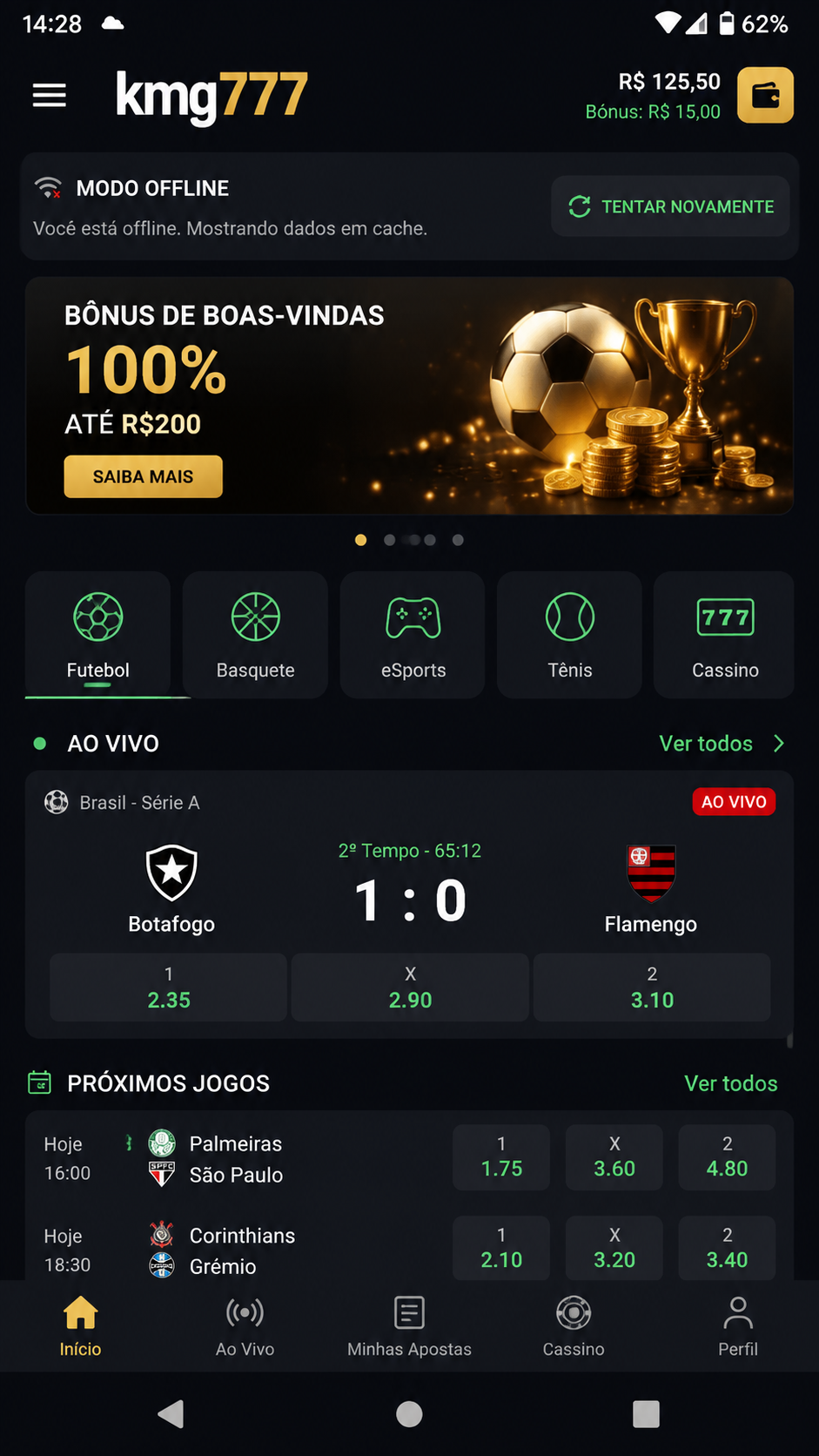The image size is (819, 1456).
Task: Open Minhas Apostas tab
Action: tap(409, 1326)
